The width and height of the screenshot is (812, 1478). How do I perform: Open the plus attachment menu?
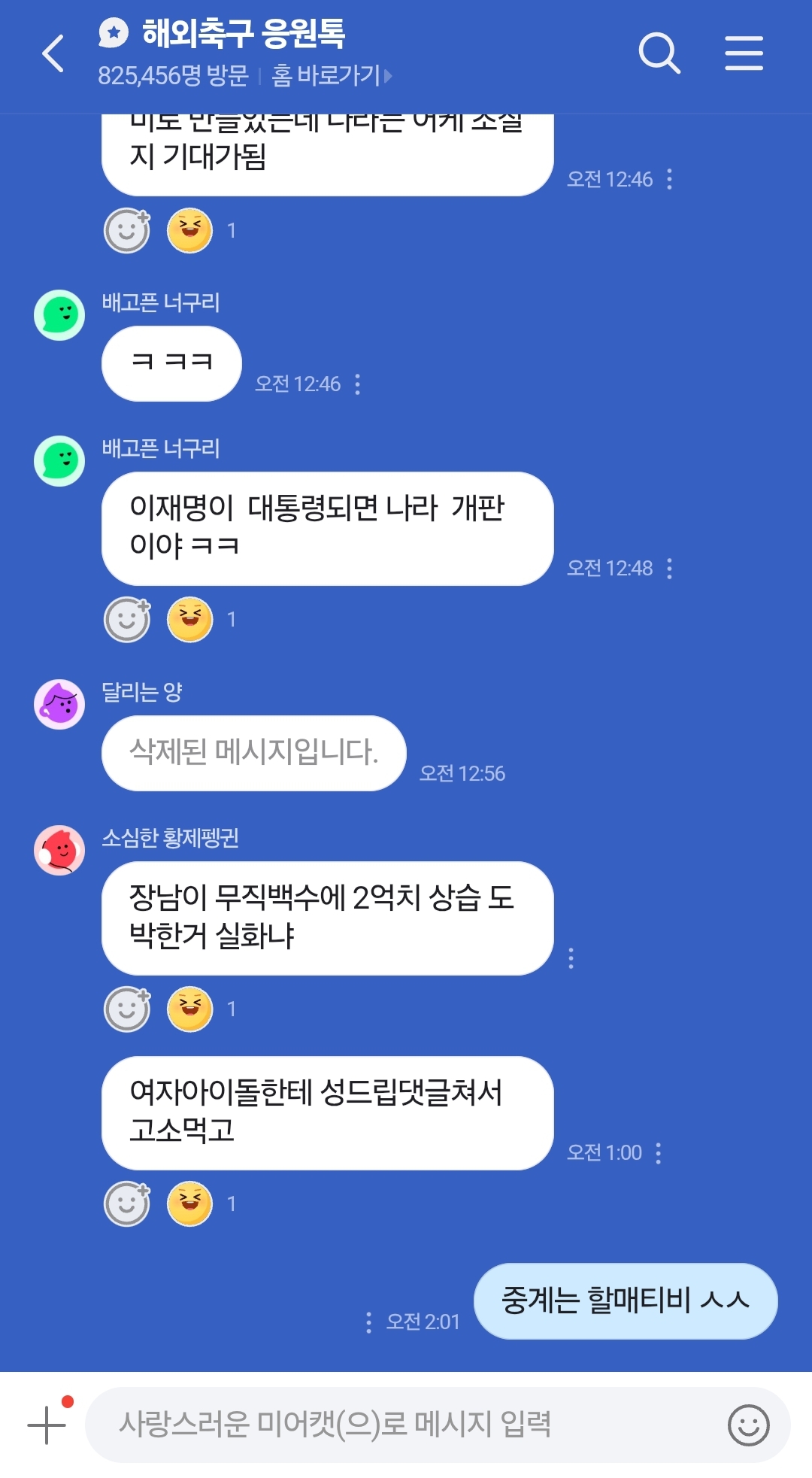[47, 1425]
